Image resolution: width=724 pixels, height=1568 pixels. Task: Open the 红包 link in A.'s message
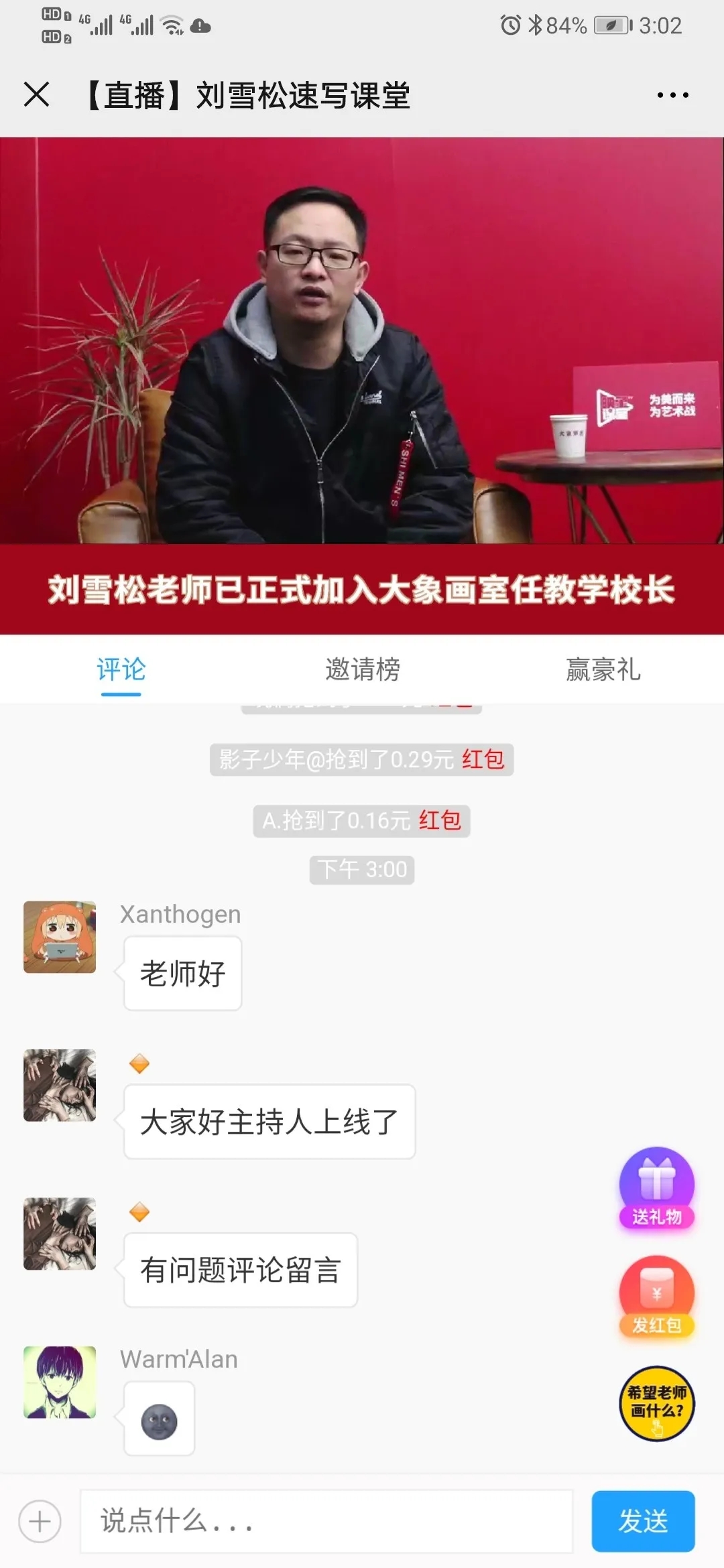click(440, 820)
